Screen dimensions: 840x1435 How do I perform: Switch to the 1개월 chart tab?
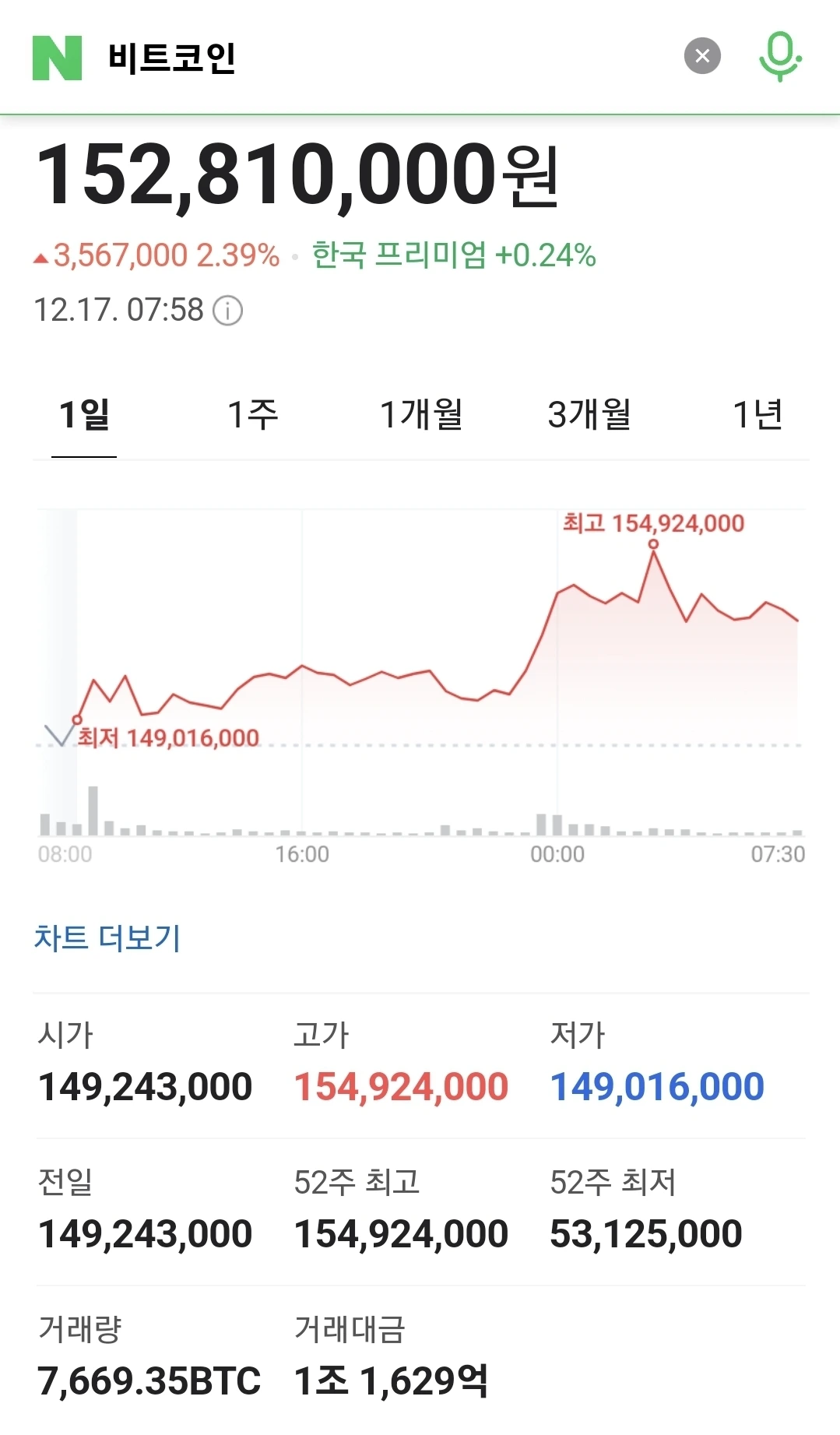[x=421, y=414]
